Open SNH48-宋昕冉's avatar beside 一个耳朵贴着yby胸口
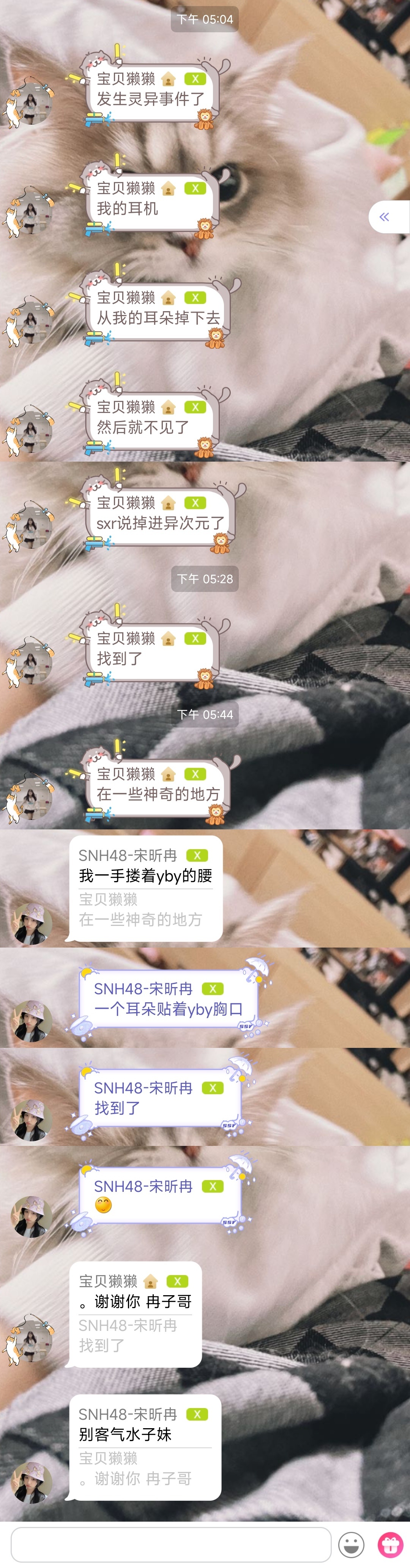 (x=32, y=1021)
